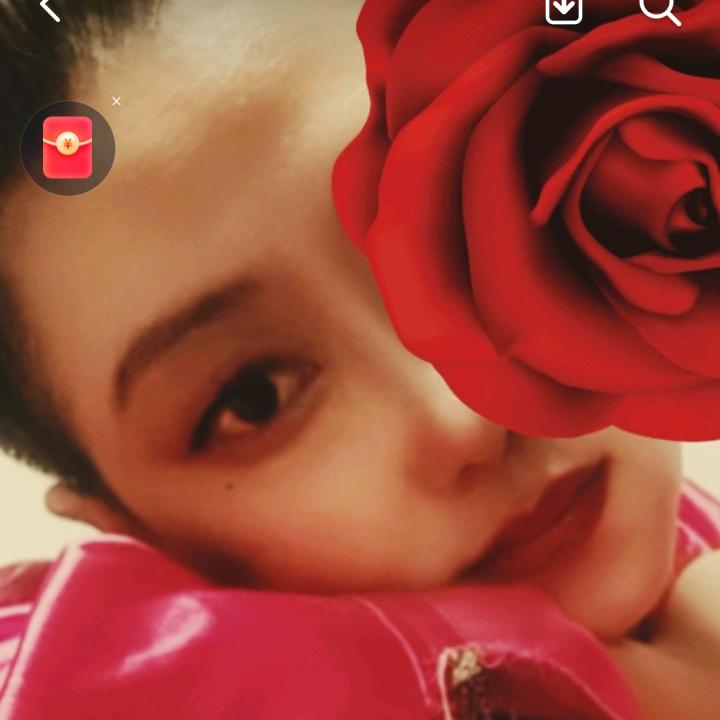
Task: Go back using the top-left arrow
Action: [48, 9]
